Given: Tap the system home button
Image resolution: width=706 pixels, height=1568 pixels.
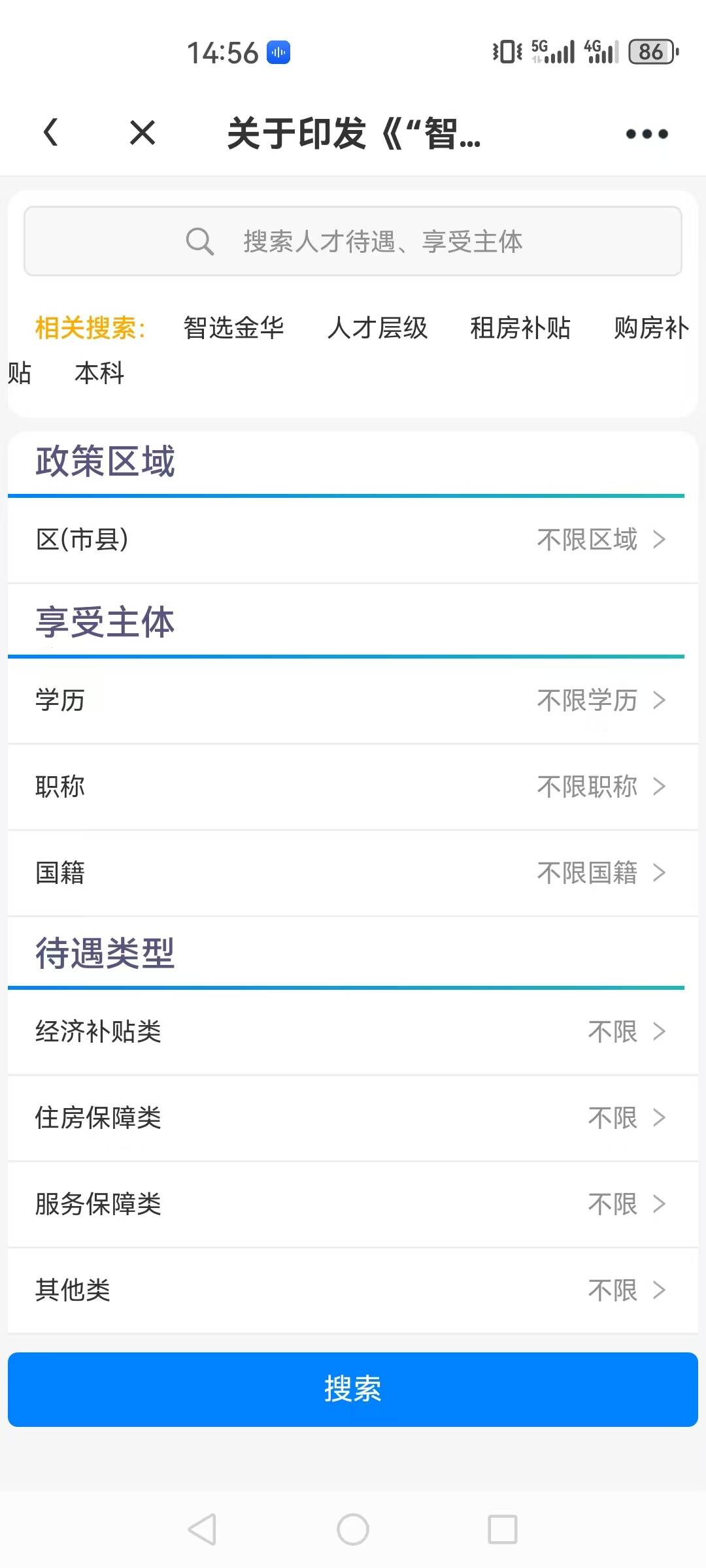Looking at the screenshot, I should (353, 1529).
